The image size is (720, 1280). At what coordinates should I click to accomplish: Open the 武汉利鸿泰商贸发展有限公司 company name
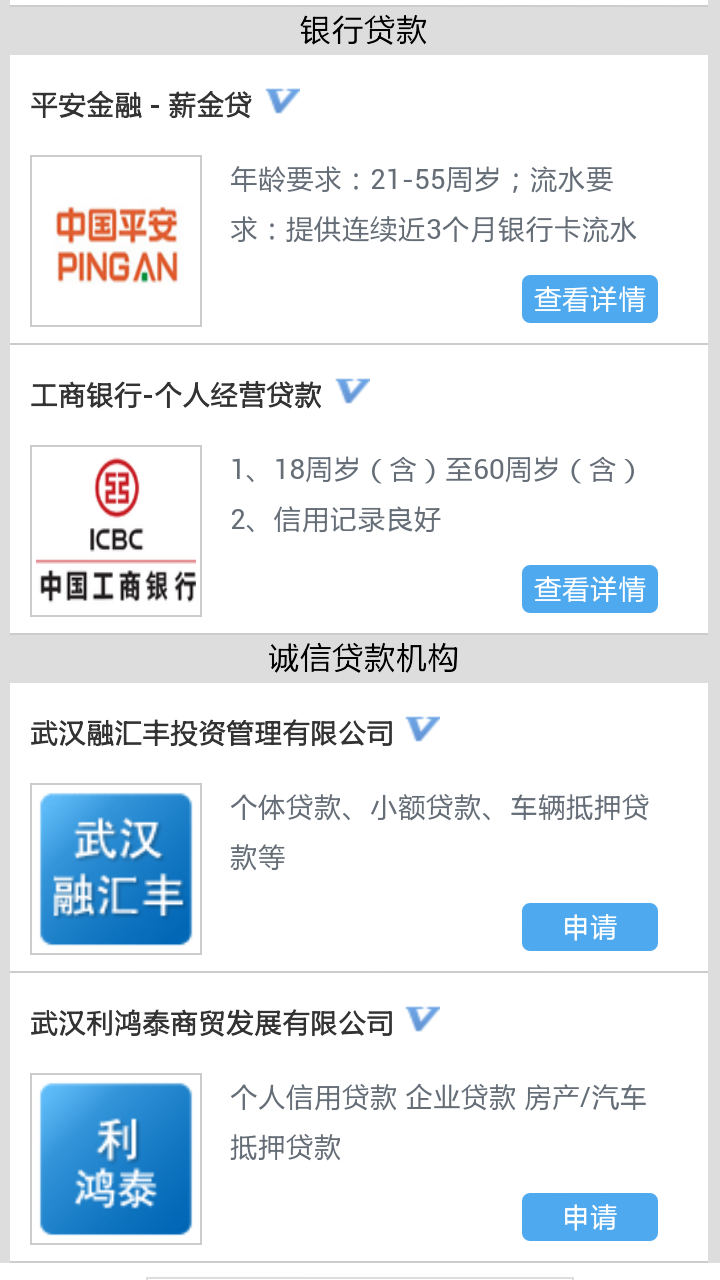click(210, 1020)
